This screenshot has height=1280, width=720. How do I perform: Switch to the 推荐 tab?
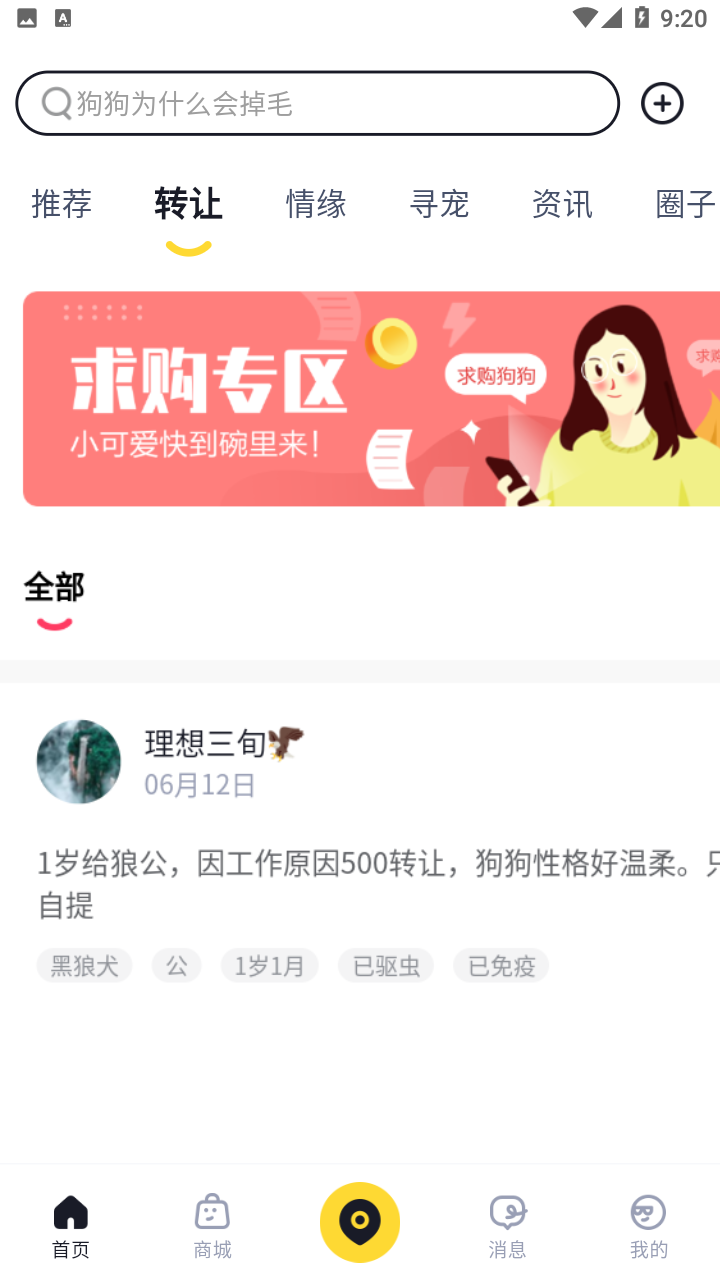pyautogui.click(x=62, y=204)
